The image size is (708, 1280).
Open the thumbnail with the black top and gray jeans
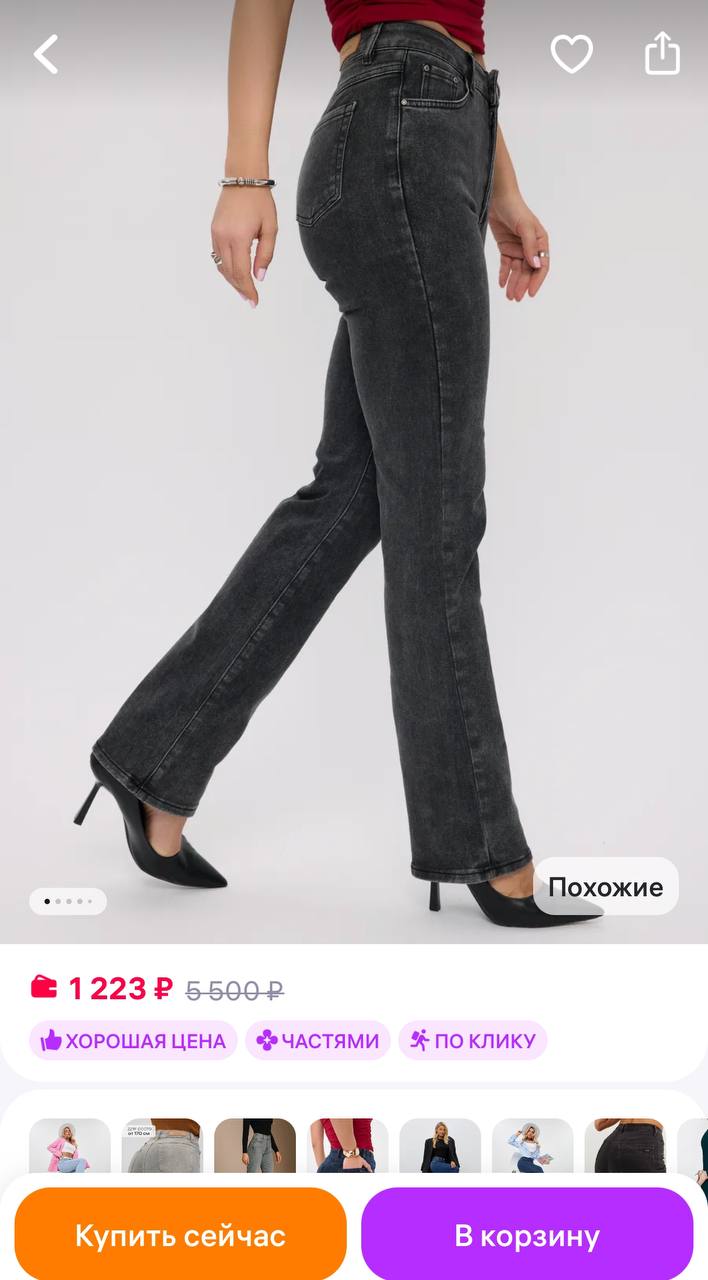pyautogui.click(x=255, y=1146)
